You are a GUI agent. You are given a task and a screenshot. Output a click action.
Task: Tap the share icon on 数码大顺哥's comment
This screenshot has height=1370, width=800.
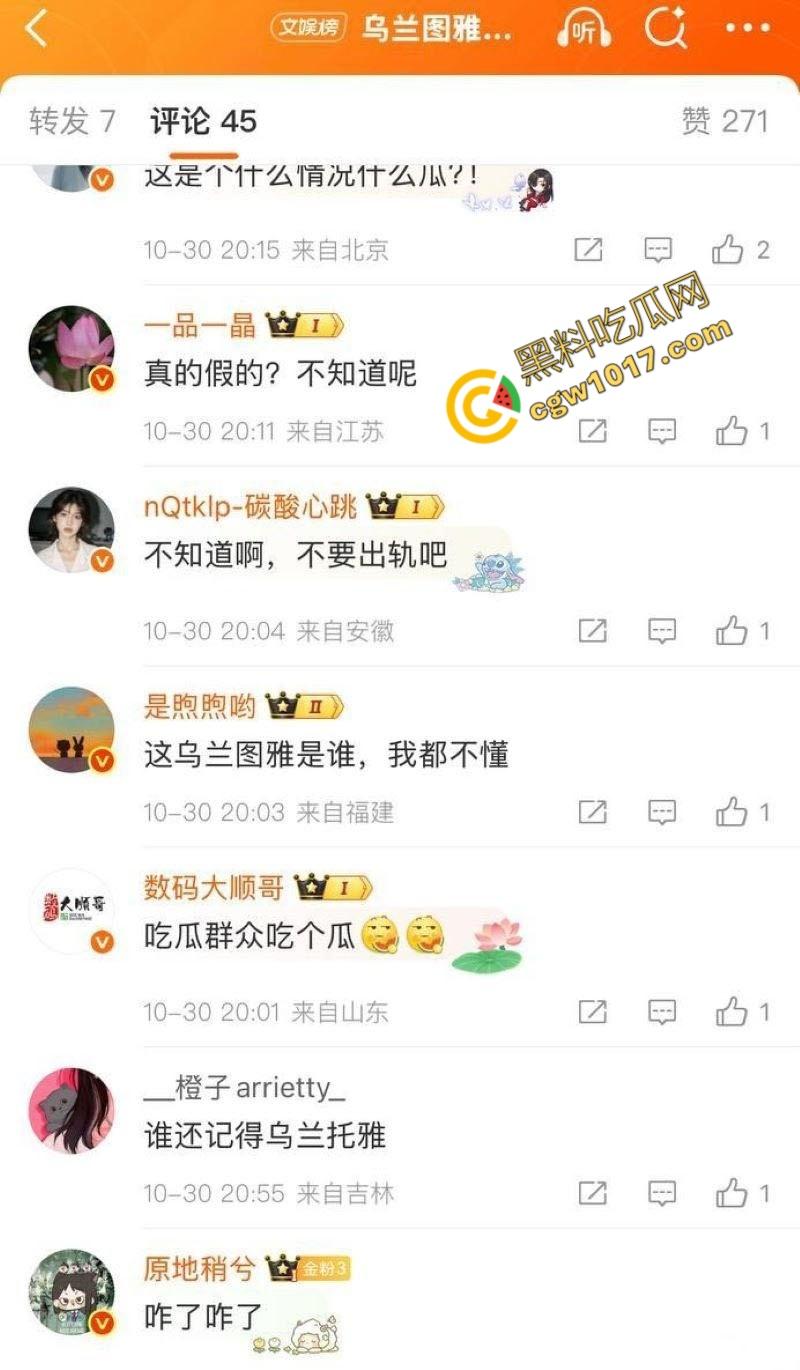(592, 1011)
